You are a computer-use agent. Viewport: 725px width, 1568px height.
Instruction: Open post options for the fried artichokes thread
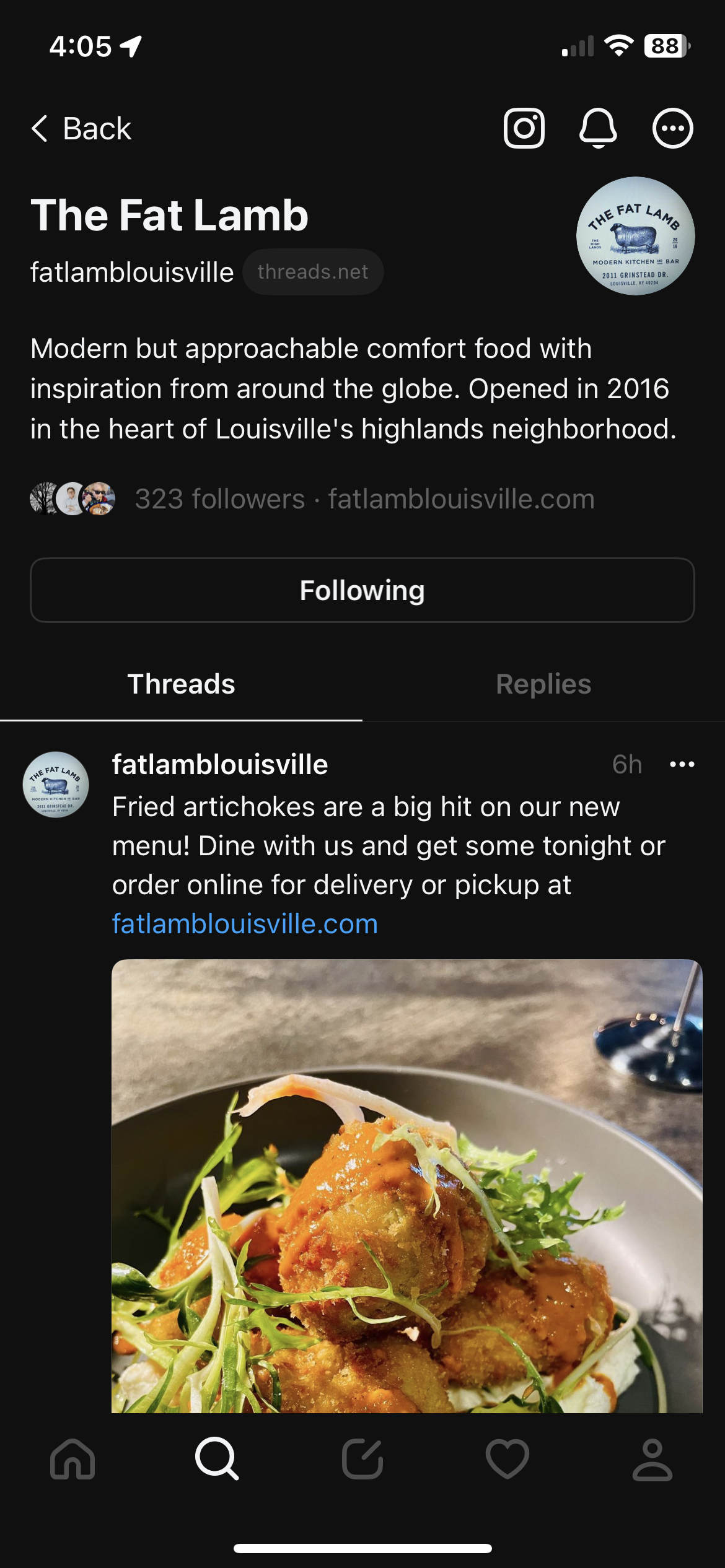click(682, 764)
